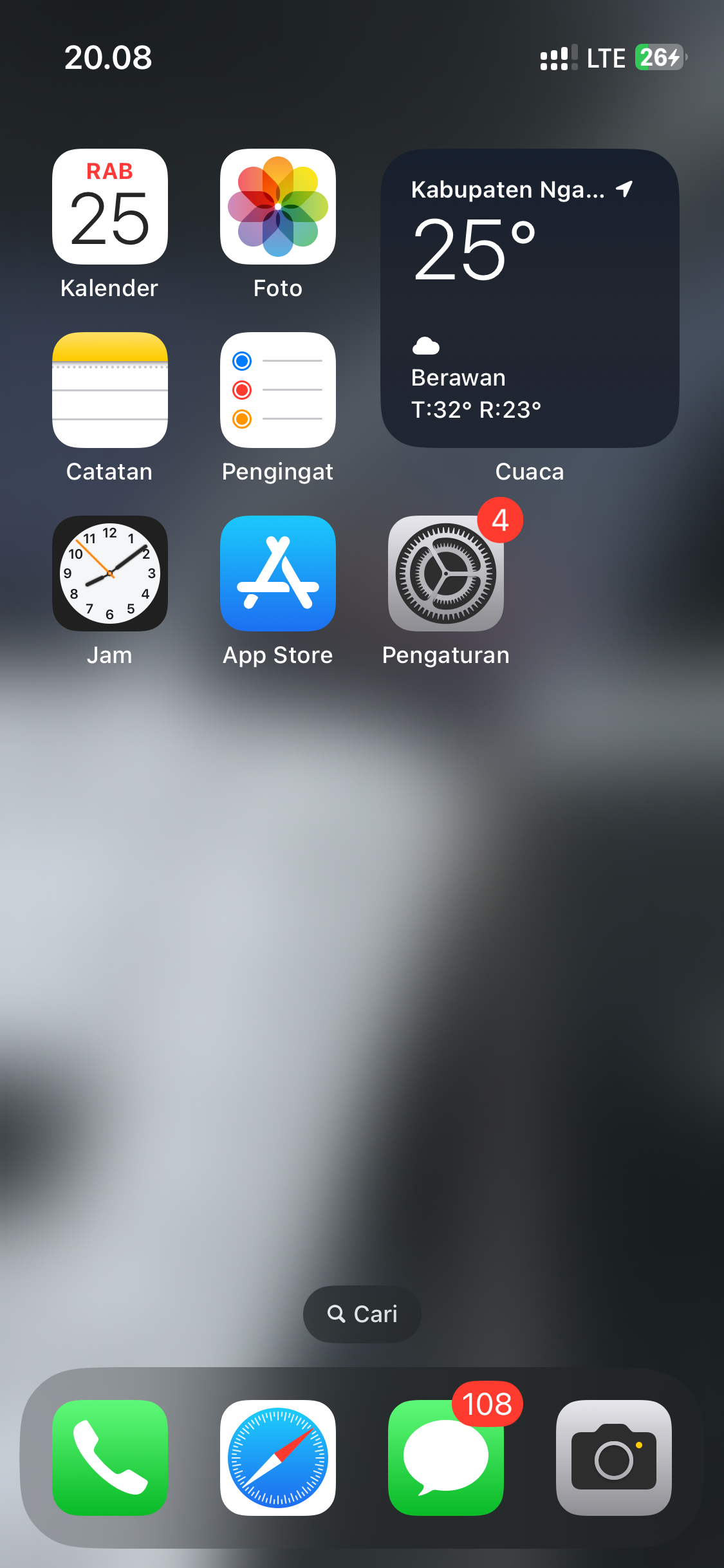The width and height of the screenshot is (724, 1568).
Task: Tap the location arrow beside Kabupaten Nga...
Action: 623,189
